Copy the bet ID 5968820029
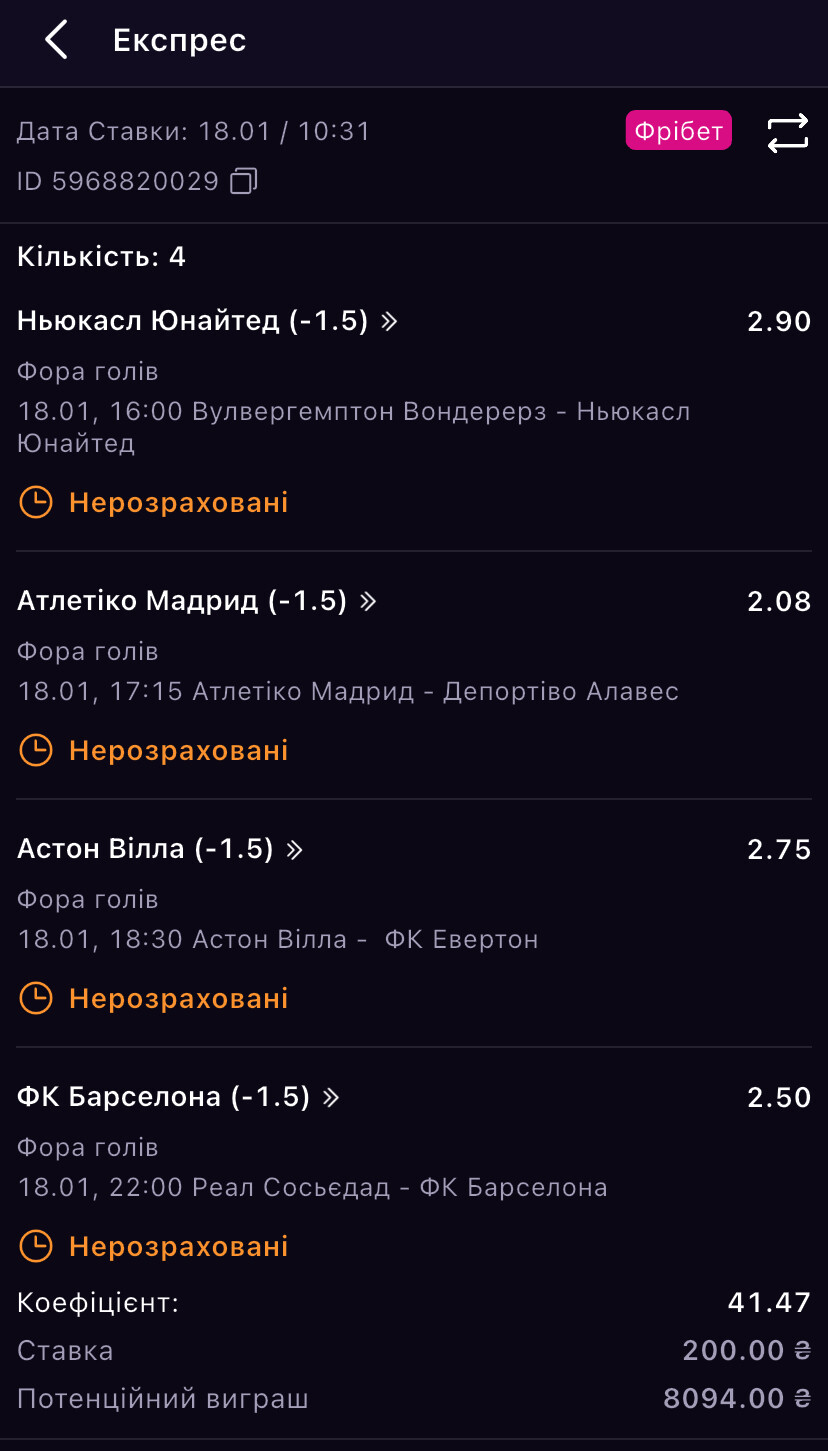The image size is (828, 1451). point(244,181)
